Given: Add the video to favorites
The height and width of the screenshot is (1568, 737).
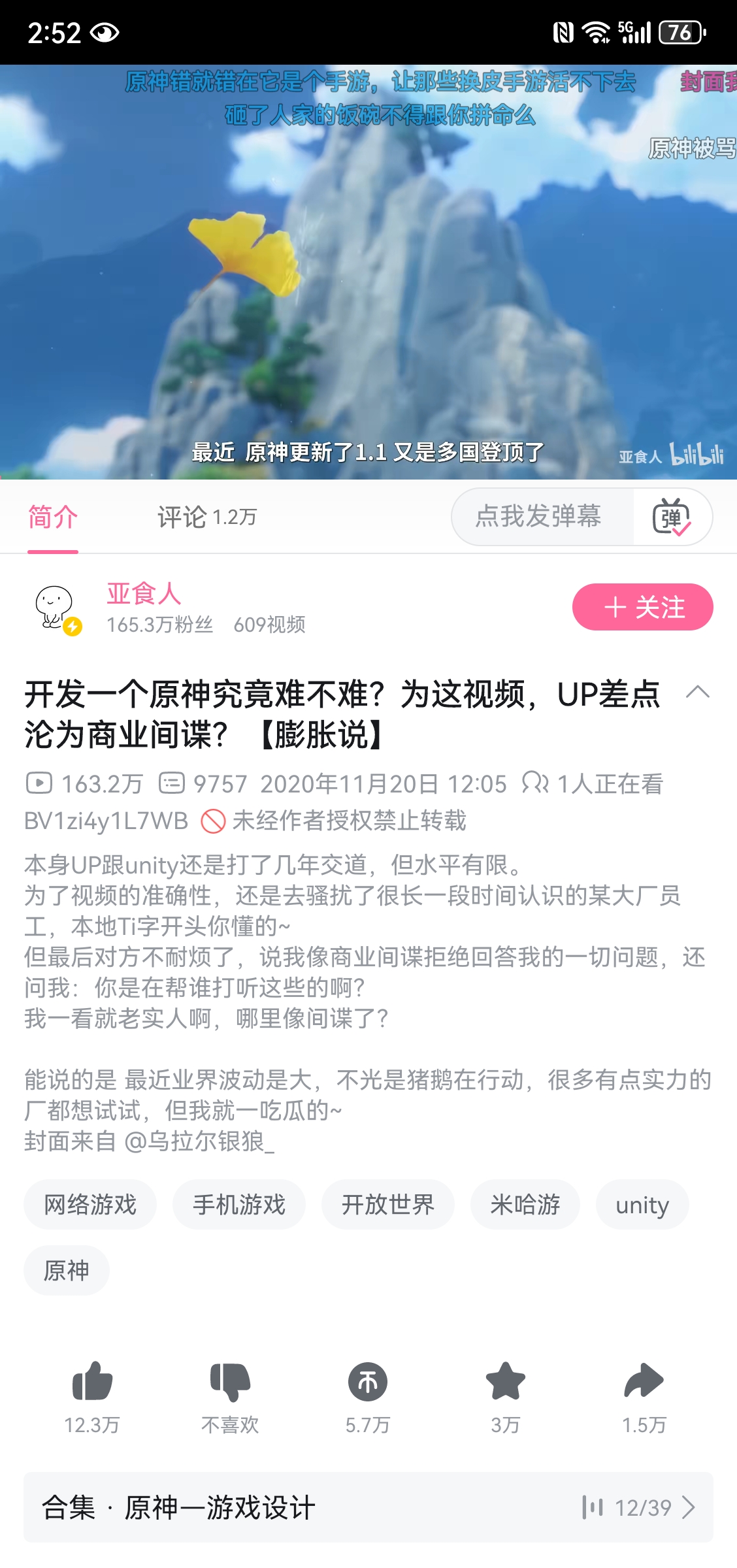Looking at the screenshot, I should tap(506, 1382).
